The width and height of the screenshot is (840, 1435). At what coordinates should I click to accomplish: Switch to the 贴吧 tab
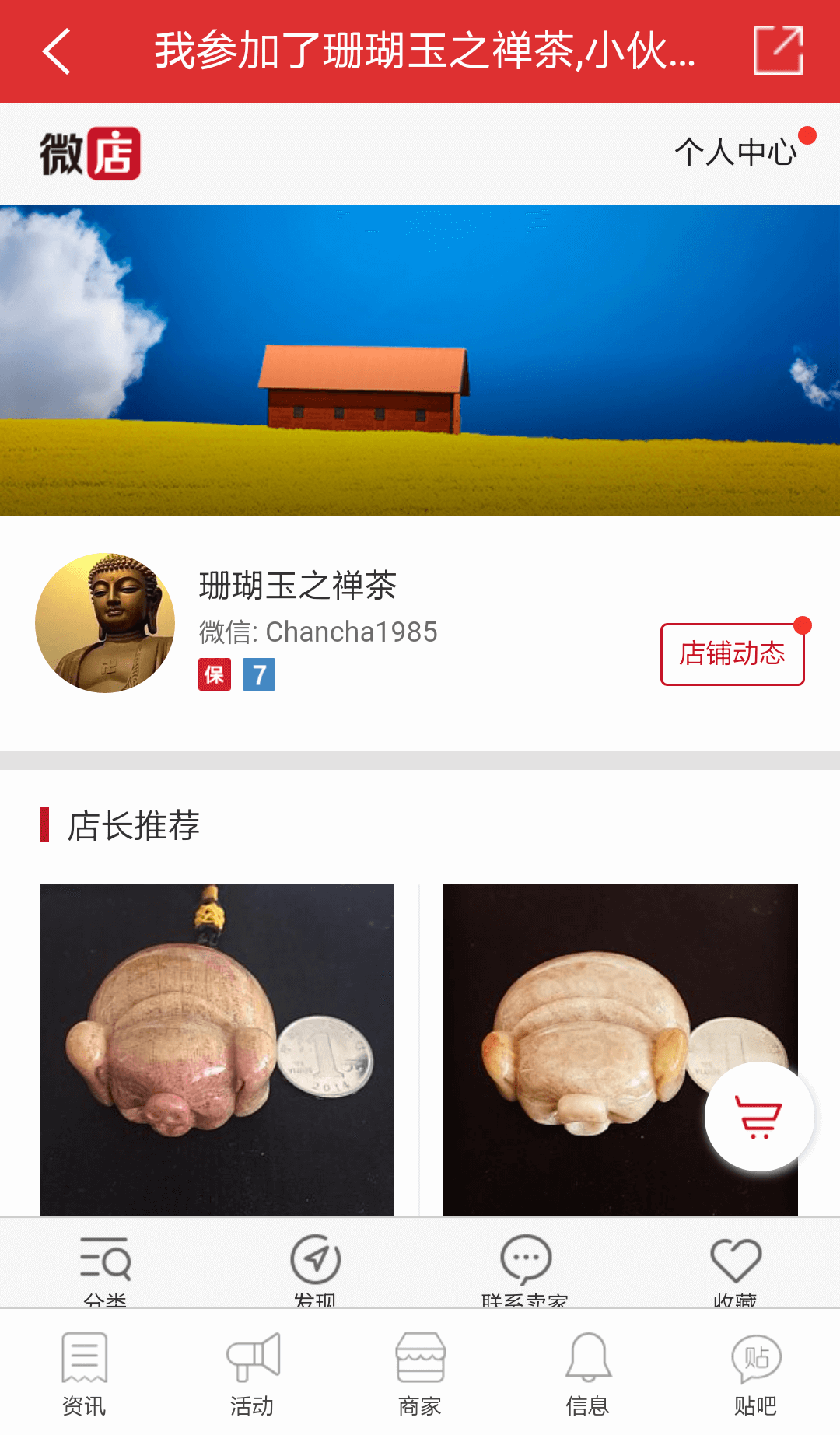coord(756,1373)
